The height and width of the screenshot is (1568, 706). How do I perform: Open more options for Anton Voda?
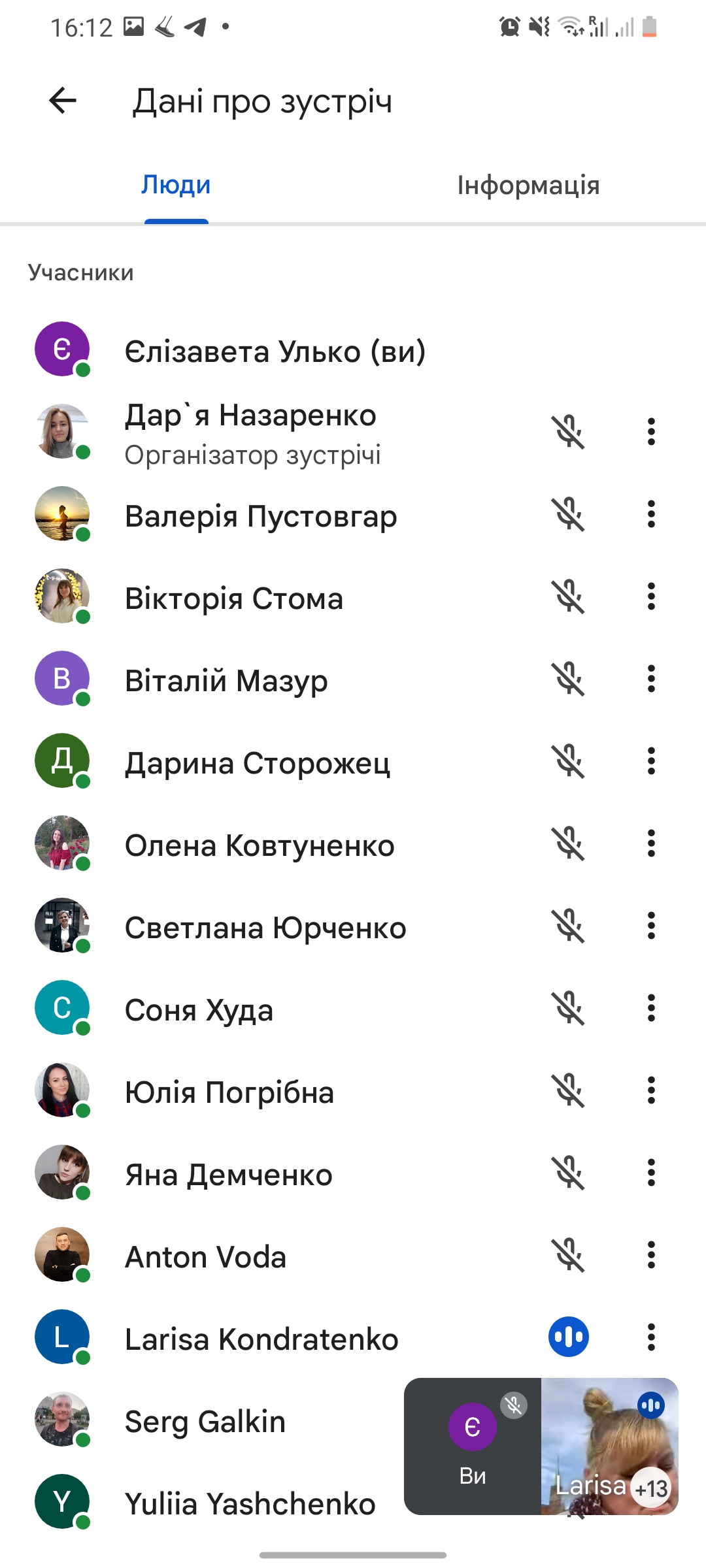coord(651,1255)
